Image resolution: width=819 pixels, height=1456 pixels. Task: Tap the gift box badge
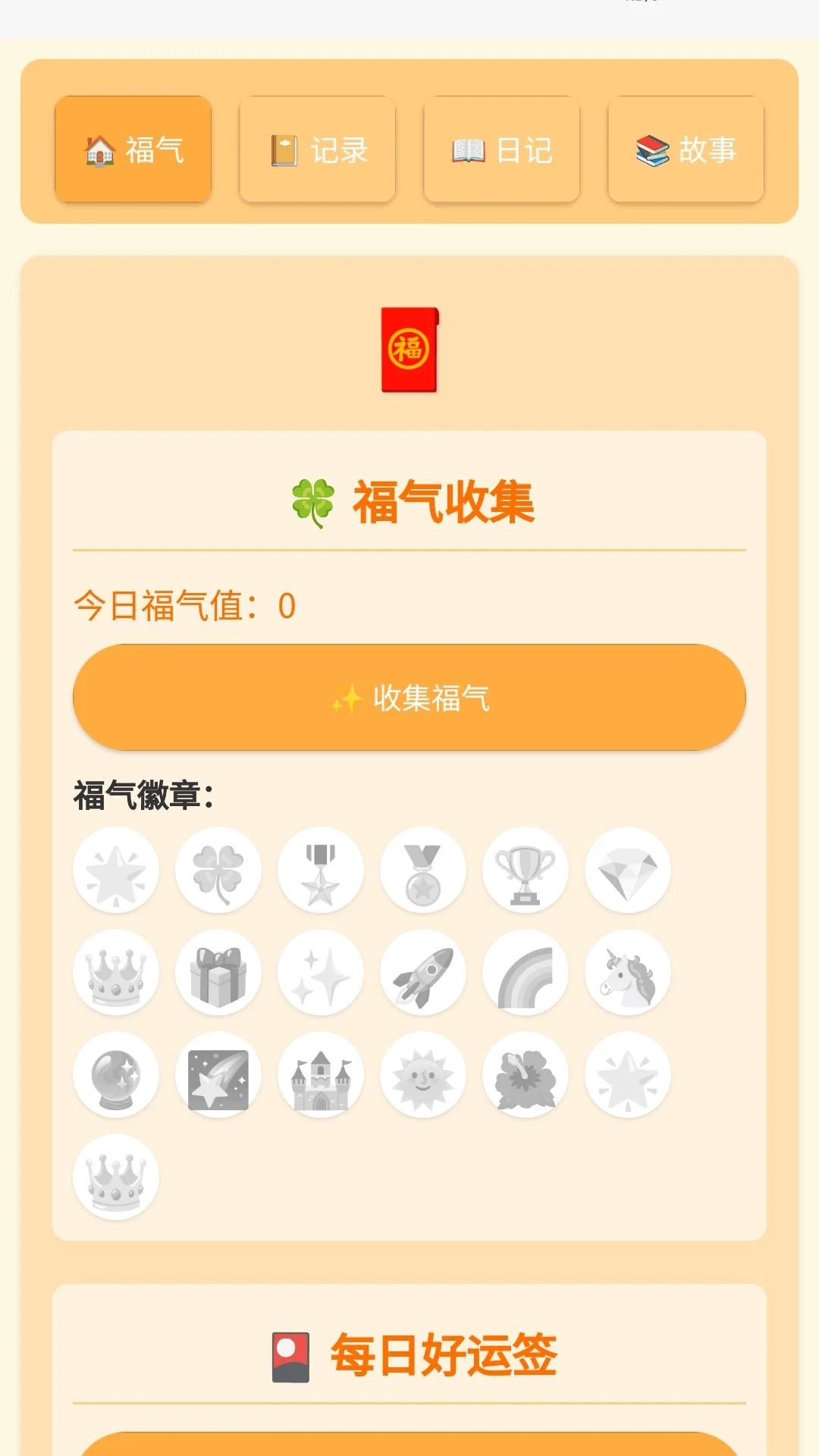pyautogui.click(x=218, y=973)
